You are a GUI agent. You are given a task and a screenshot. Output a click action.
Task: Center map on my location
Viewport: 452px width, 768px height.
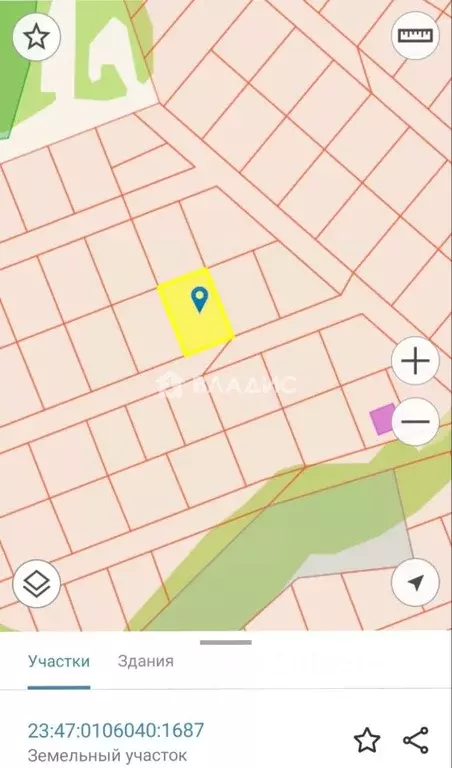(415, 583)
